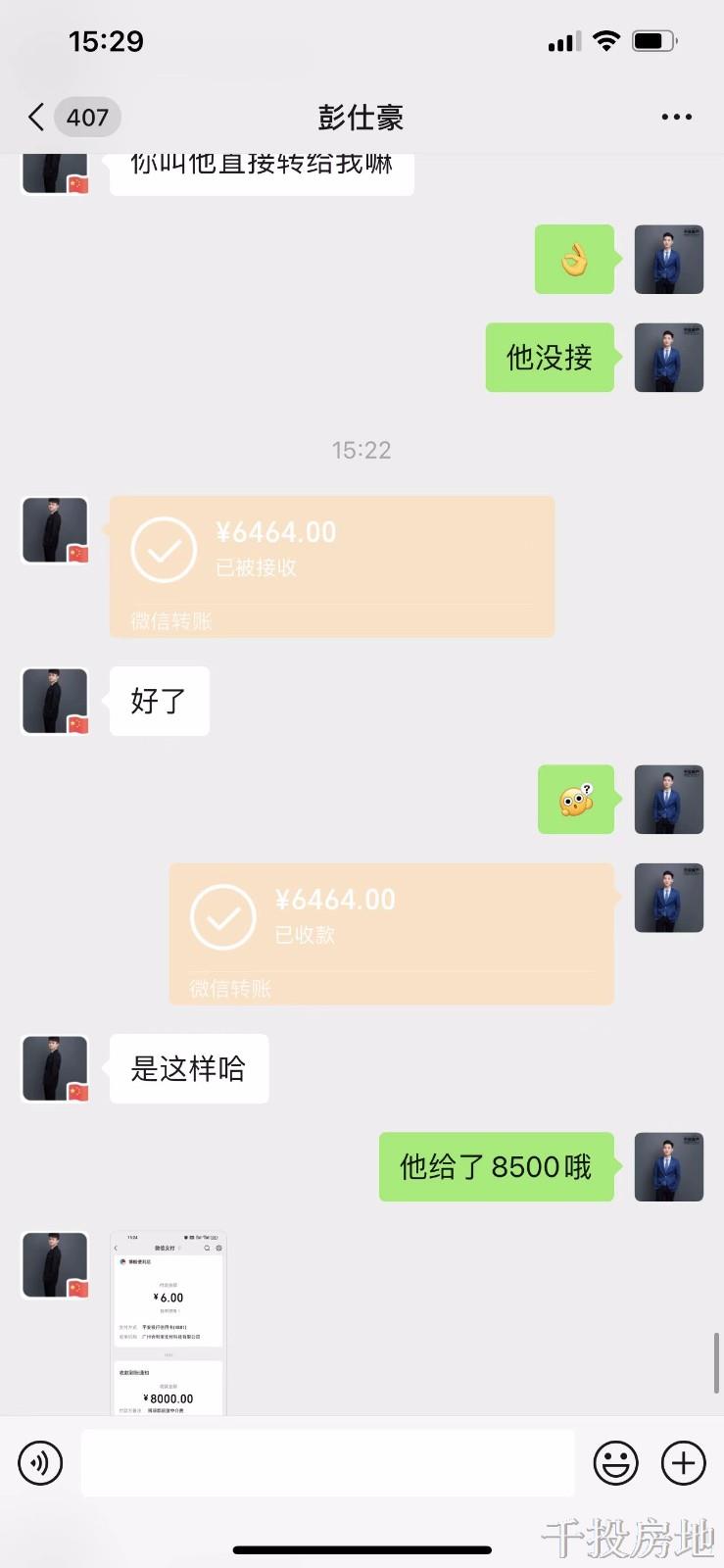Switch to voice message input
The height and width of the screenshot is (1568, 724).
point(40,1463)
